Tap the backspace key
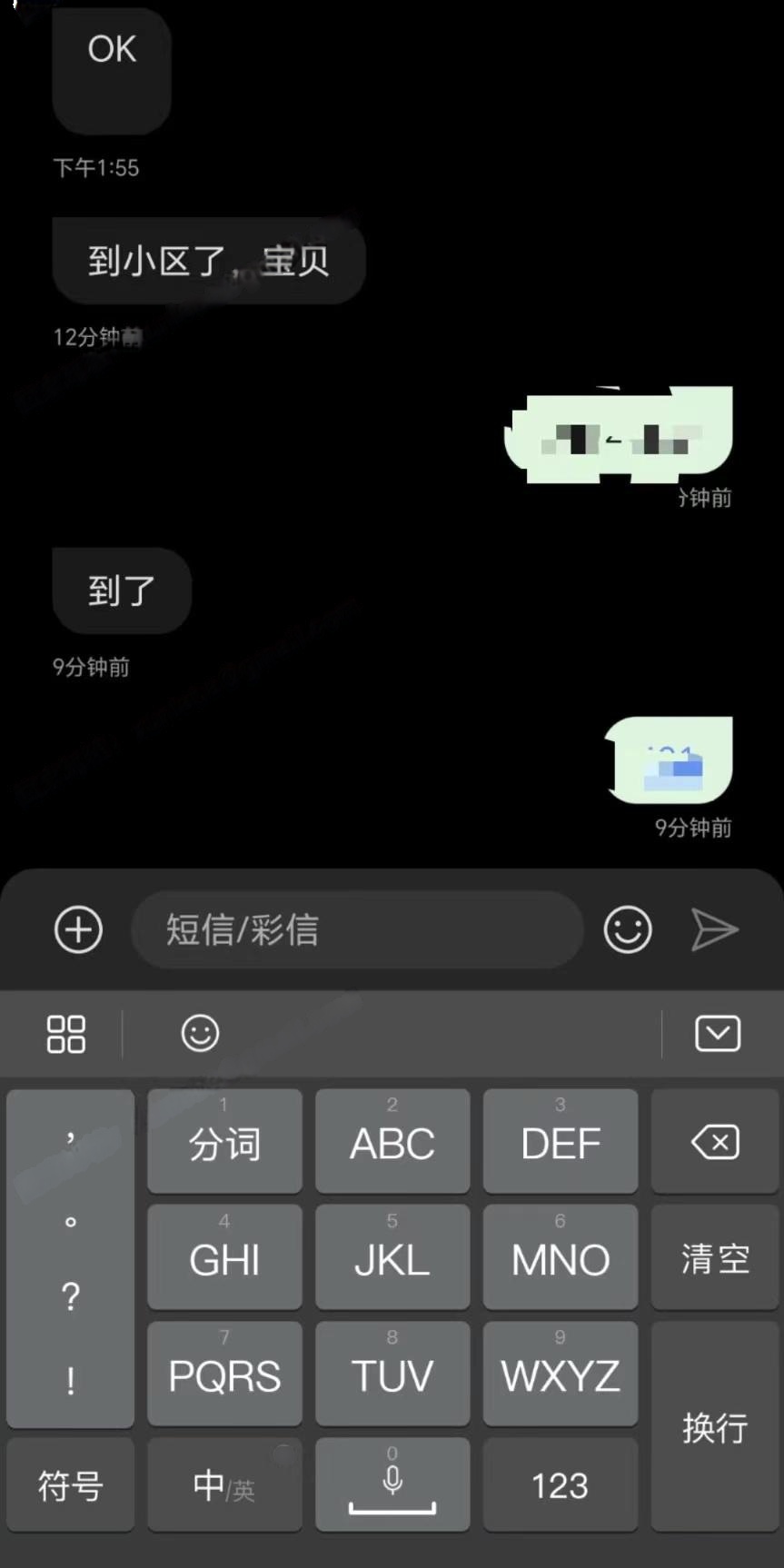Screen dimensions: 784x1568 click(715, 1142)
